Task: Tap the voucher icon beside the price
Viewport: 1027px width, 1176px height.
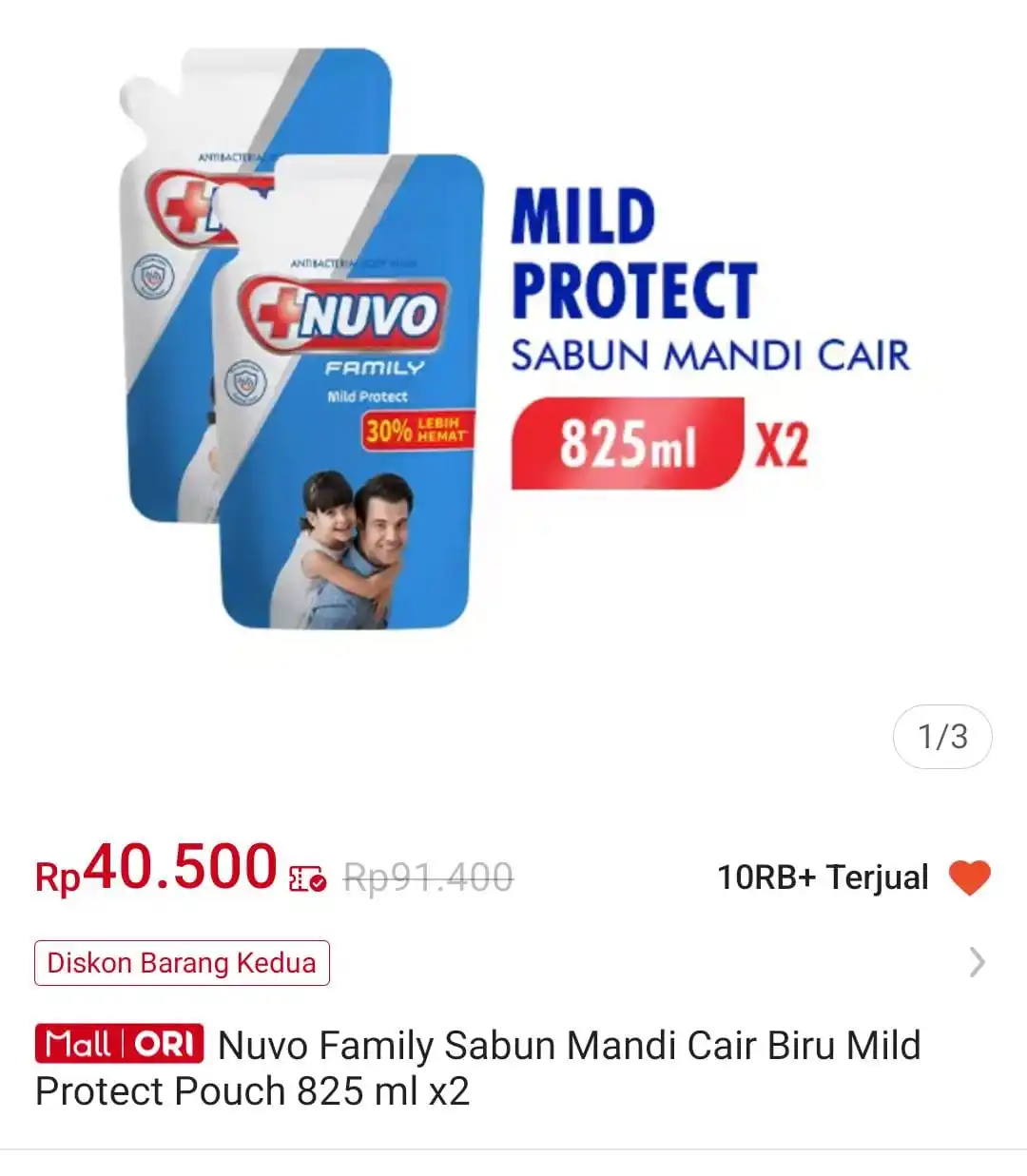Action: coord(307,879)
